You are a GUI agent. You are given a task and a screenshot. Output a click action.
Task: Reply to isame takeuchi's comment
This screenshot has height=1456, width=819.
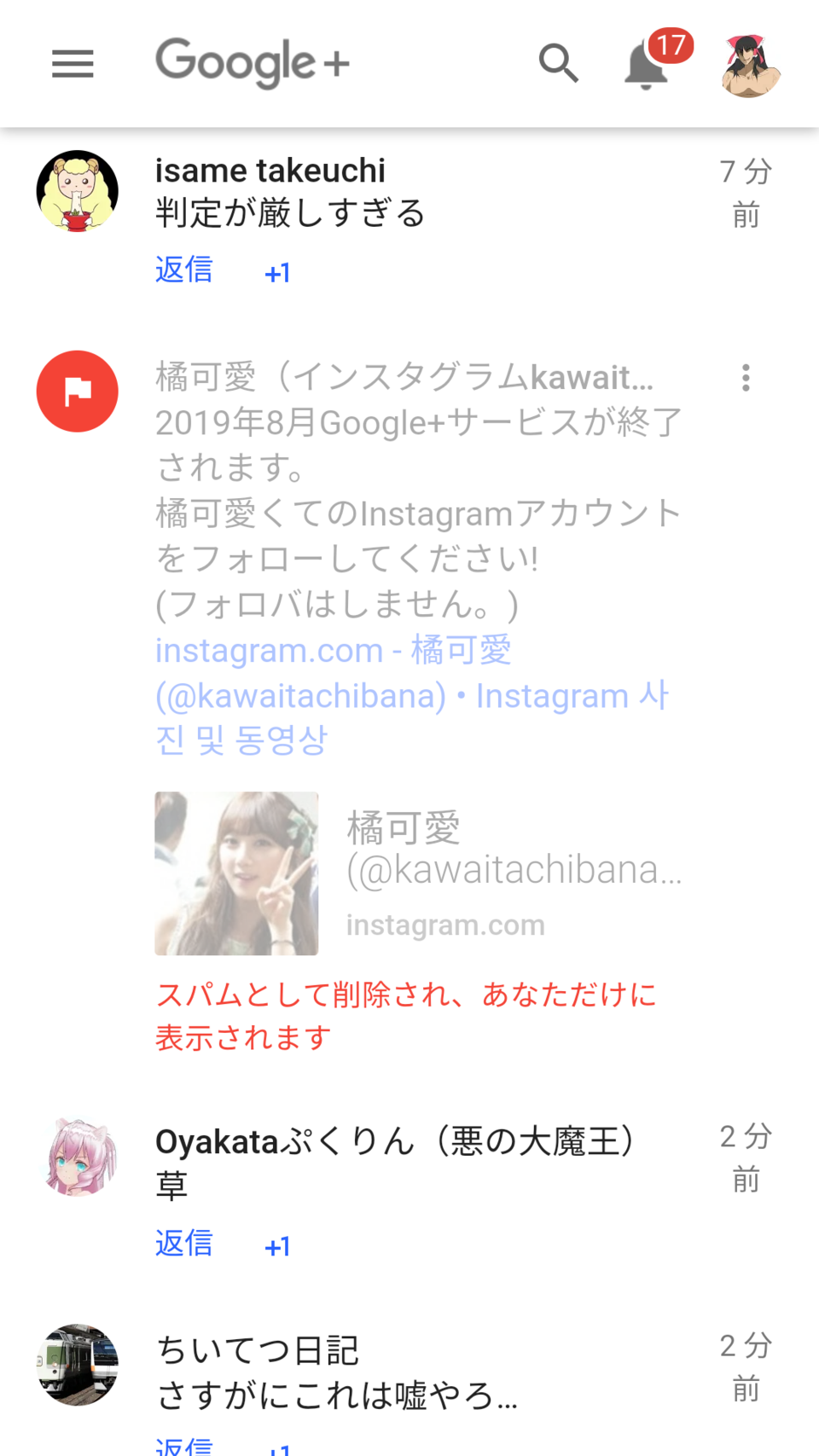(x=183, y=270)
